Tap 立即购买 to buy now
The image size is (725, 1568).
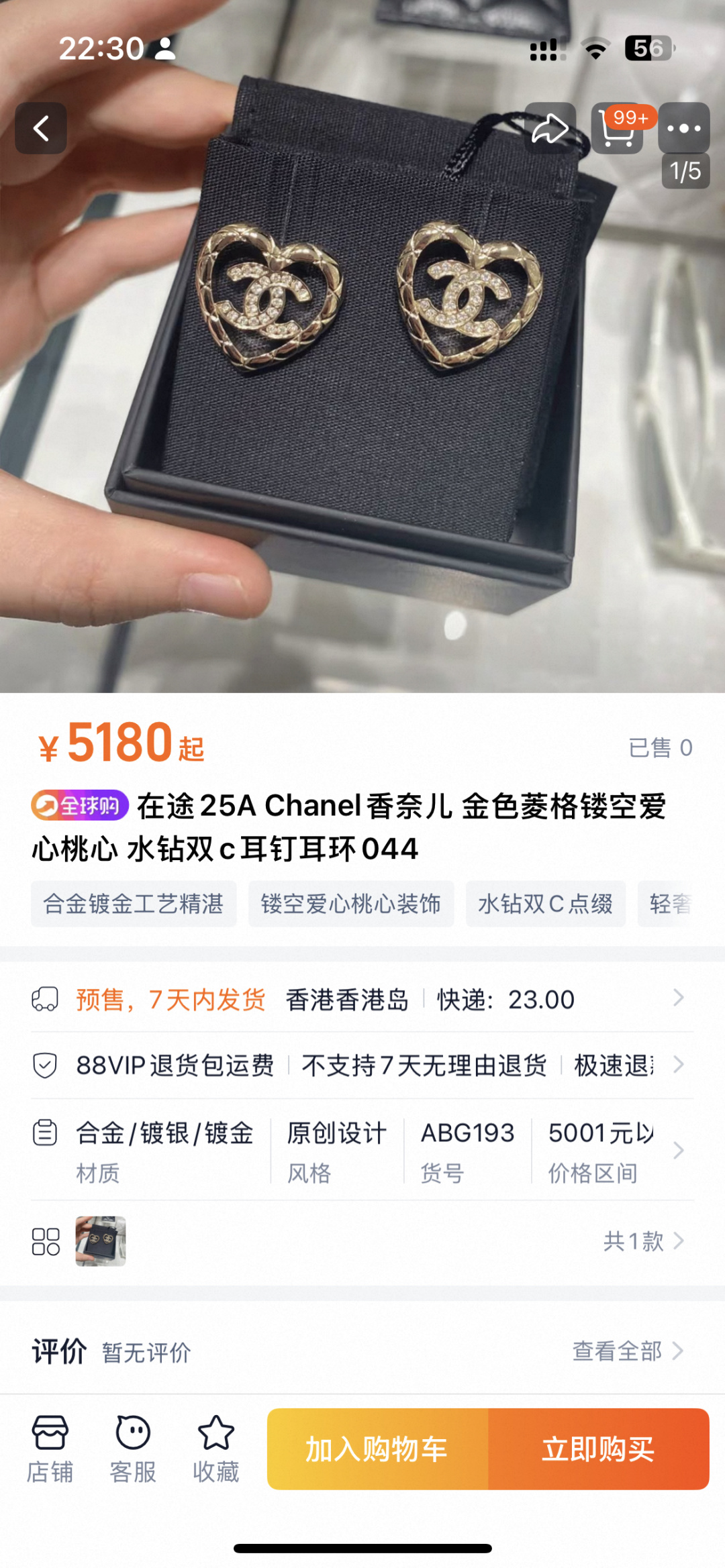coord(598,1449)
